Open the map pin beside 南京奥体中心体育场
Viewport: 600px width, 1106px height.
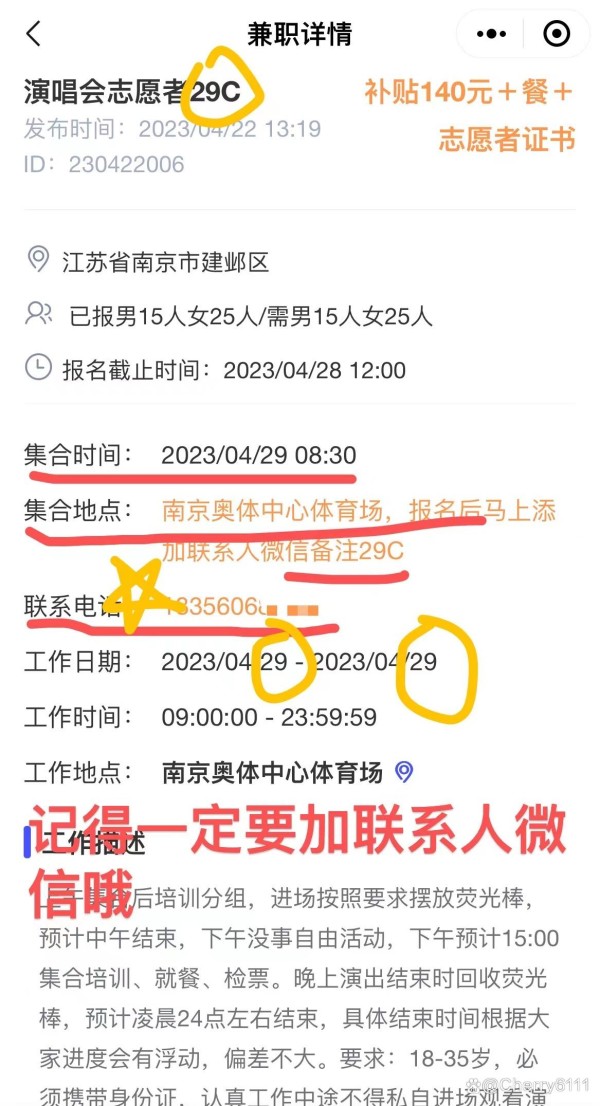(403, 772)
